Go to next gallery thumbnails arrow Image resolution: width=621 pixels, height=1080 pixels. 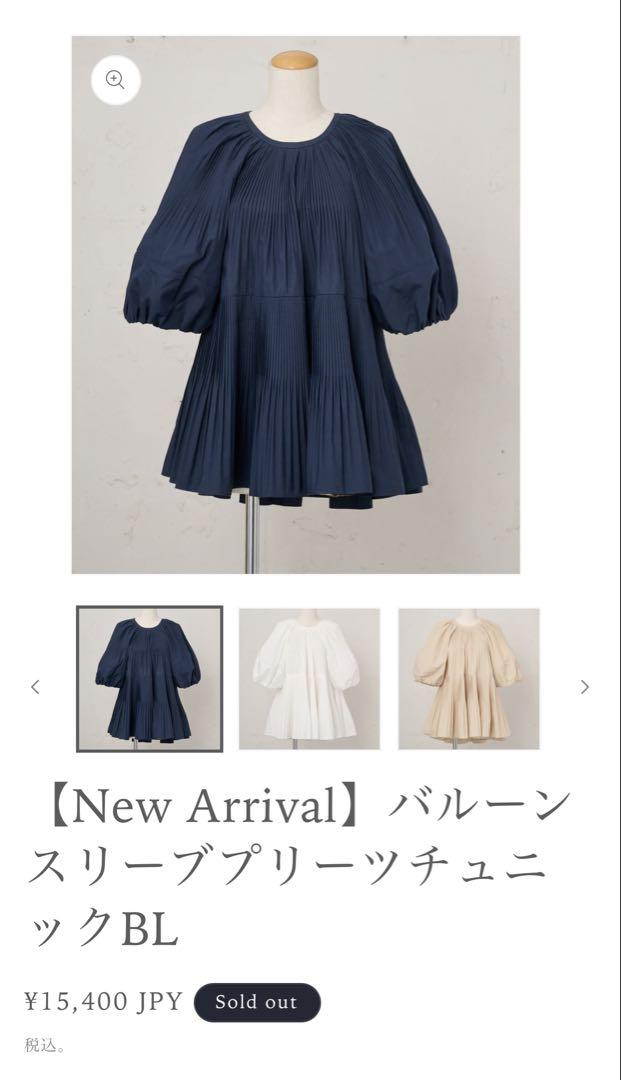(585, 687)
